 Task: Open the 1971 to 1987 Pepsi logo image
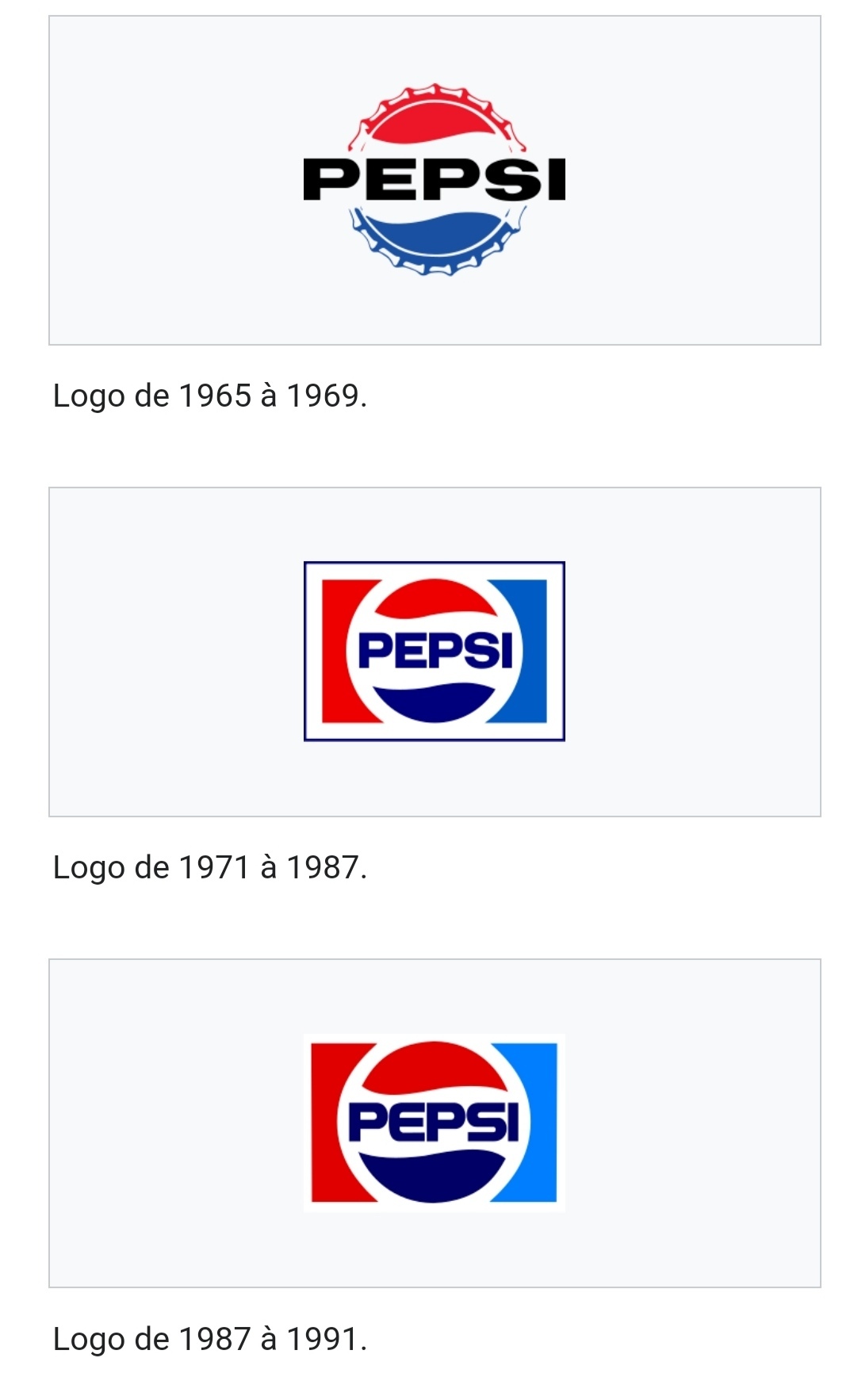pyautogui.click(x=434, y=651)
